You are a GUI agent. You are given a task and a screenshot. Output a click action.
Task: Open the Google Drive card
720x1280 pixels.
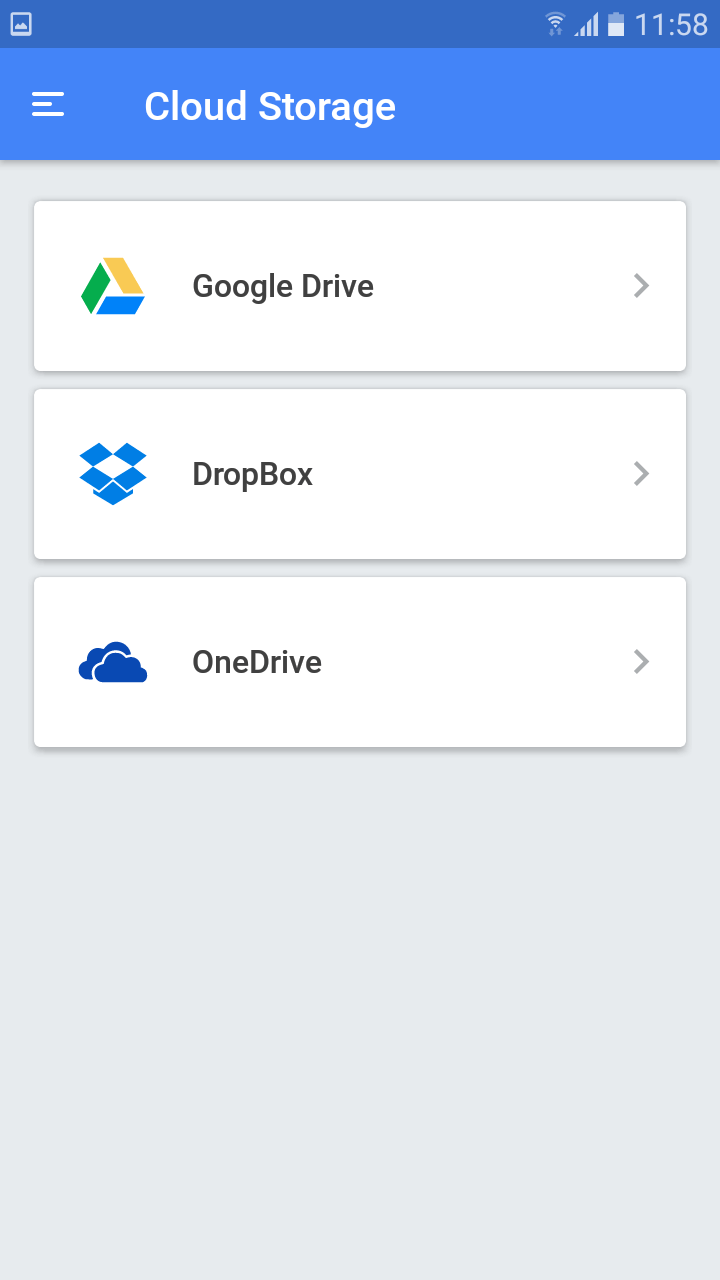click(x=360, y=286)
